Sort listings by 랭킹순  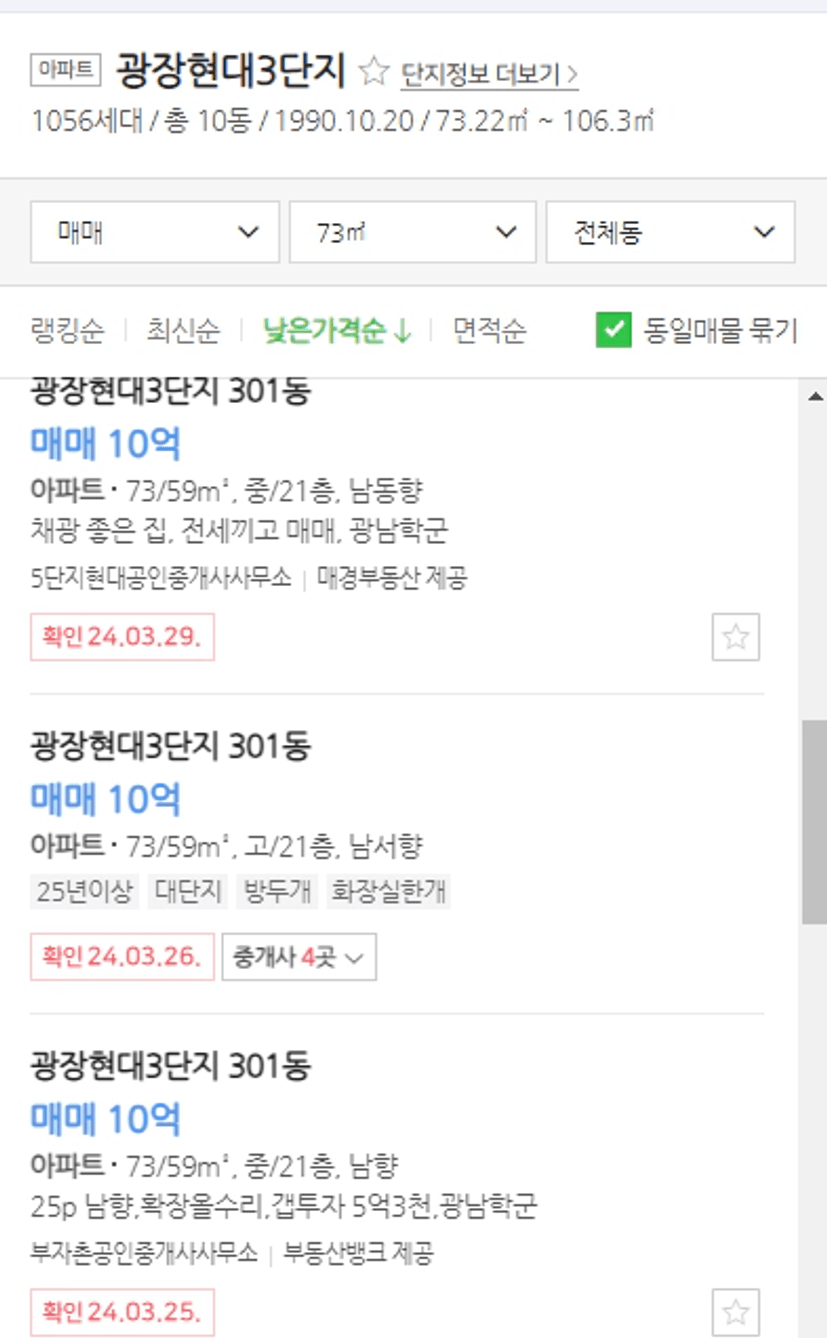67,331
